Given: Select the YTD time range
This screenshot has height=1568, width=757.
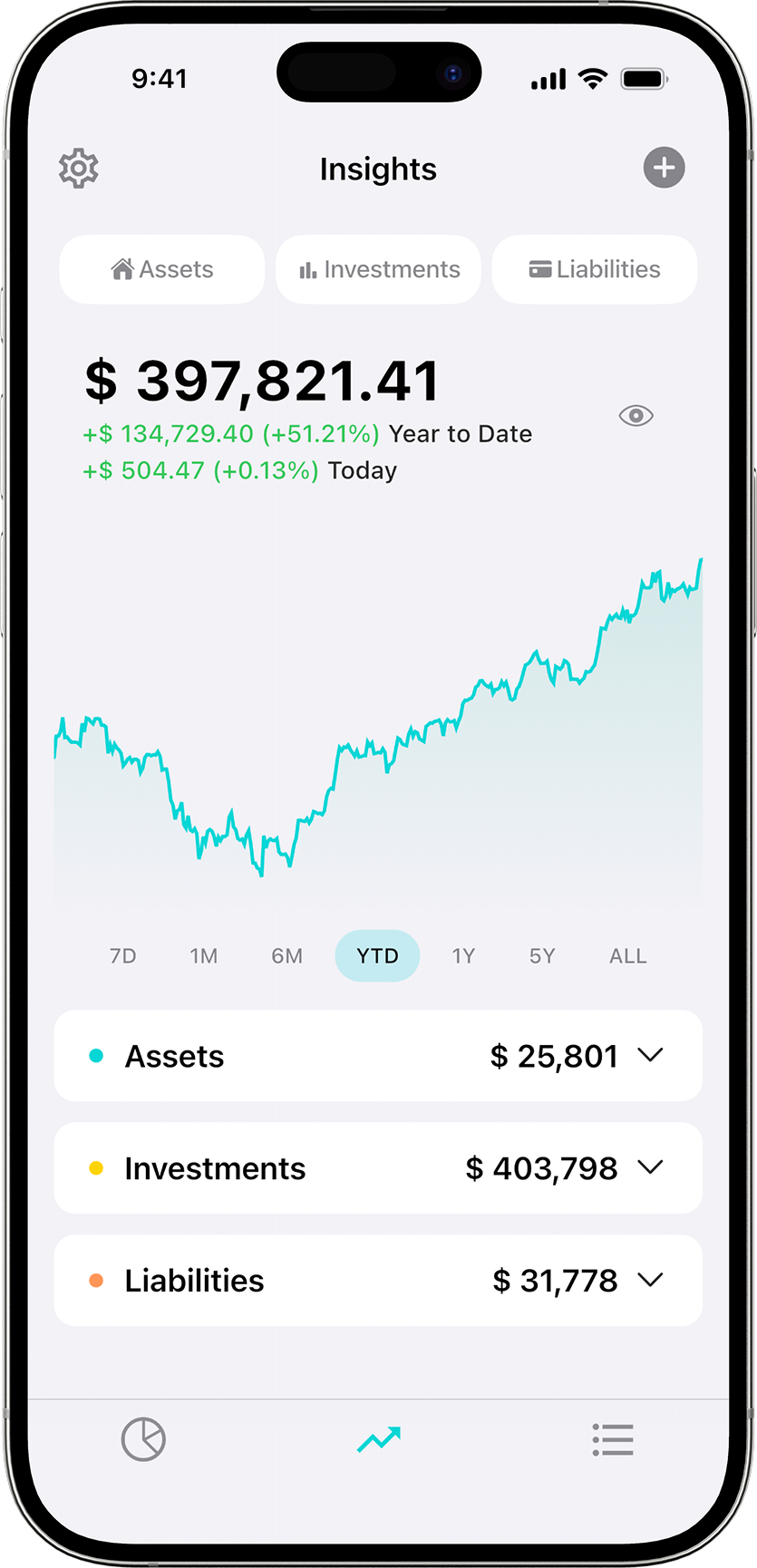Looking at the screenshot, I should [x=377, y=955].
